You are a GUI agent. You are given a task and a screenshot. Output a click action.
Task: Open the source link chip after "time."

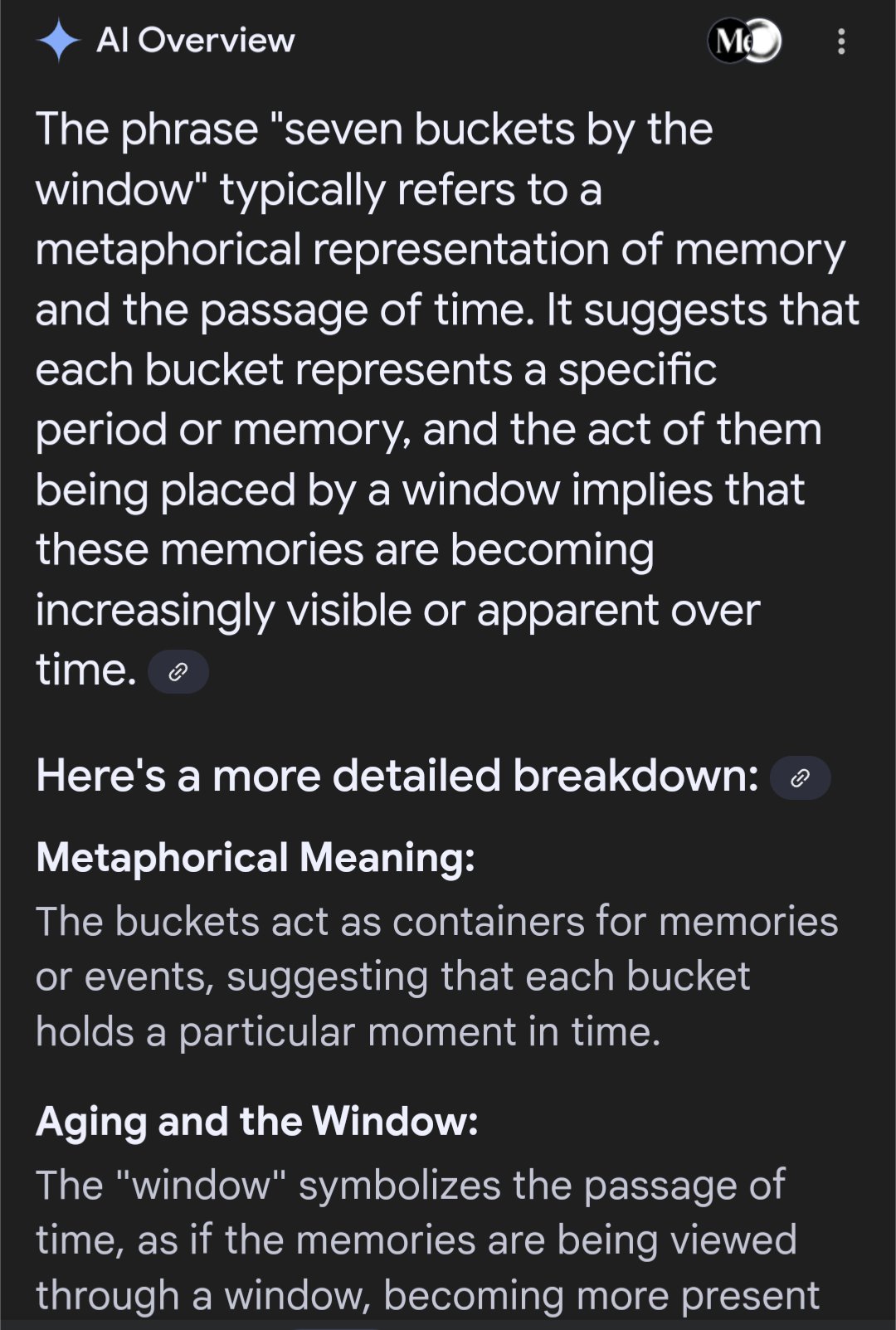178,671
